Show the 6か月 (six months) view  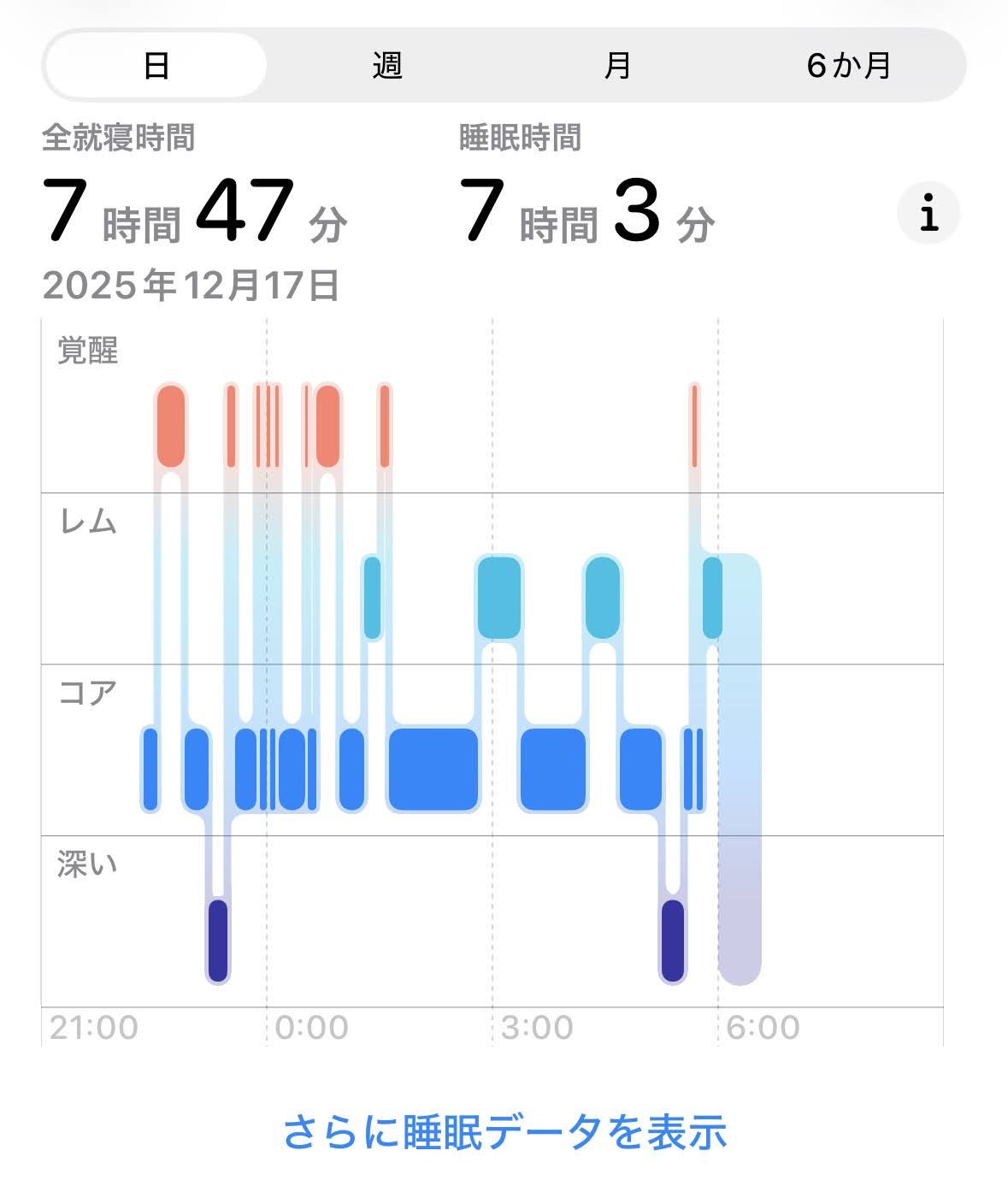[848, 66]
